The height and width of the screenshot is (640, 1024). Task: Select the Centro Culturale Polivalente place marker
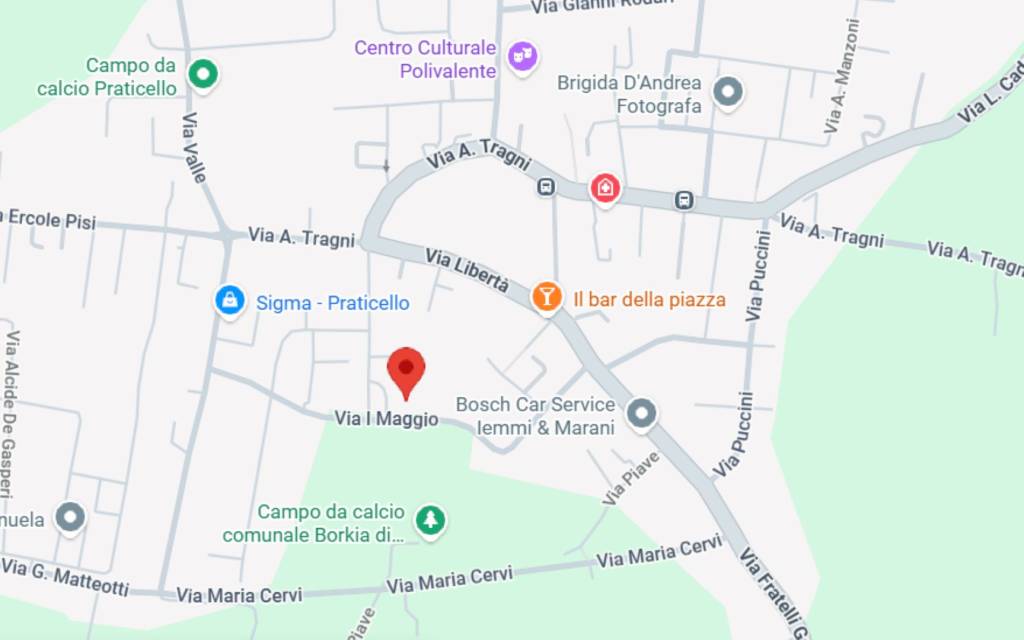coord(523,56)
